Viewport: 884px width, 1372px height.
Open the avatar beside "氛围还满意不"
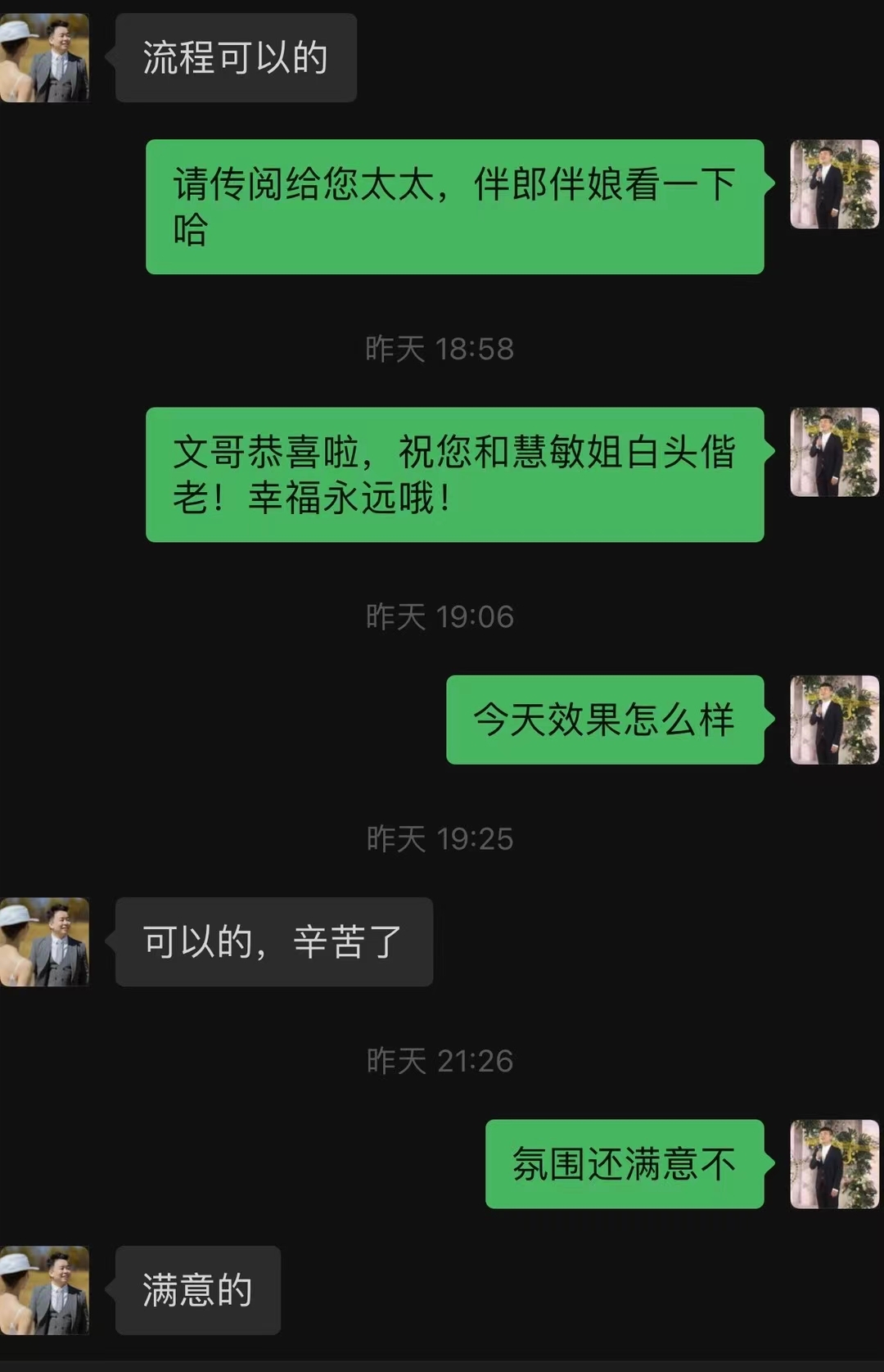[x=834, y=1163]
